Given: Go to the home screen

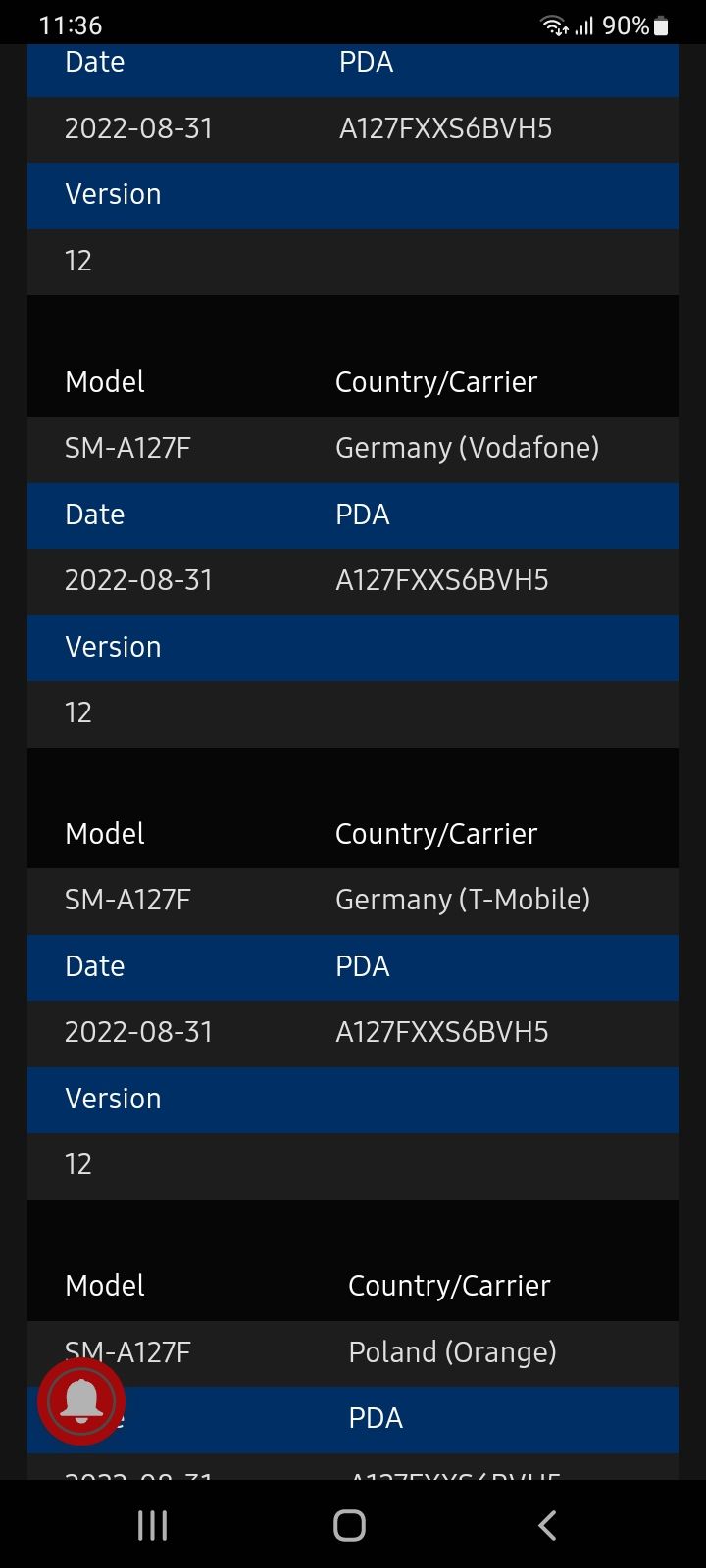Looking at the screenshot, I should 350,1525.
